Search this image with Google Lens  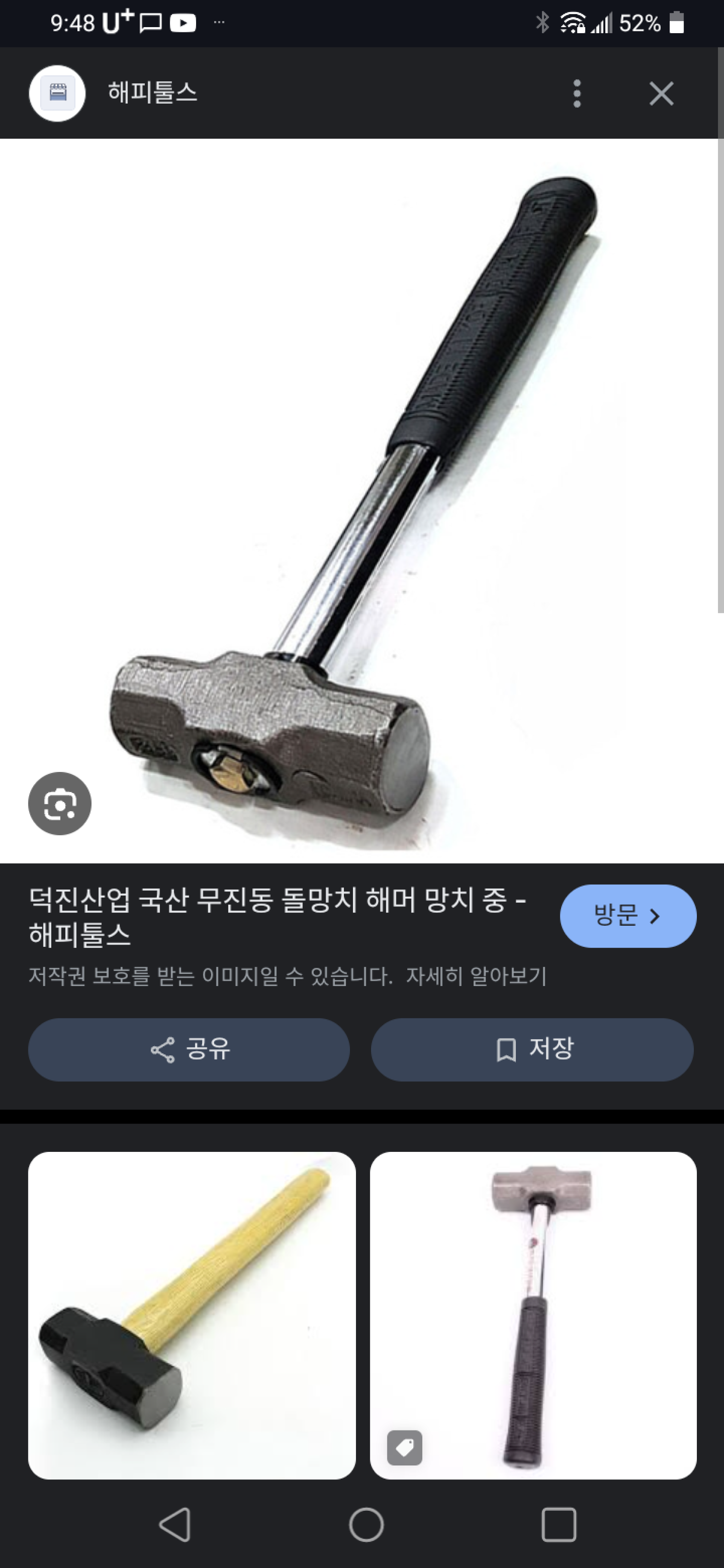pos(60,804)
